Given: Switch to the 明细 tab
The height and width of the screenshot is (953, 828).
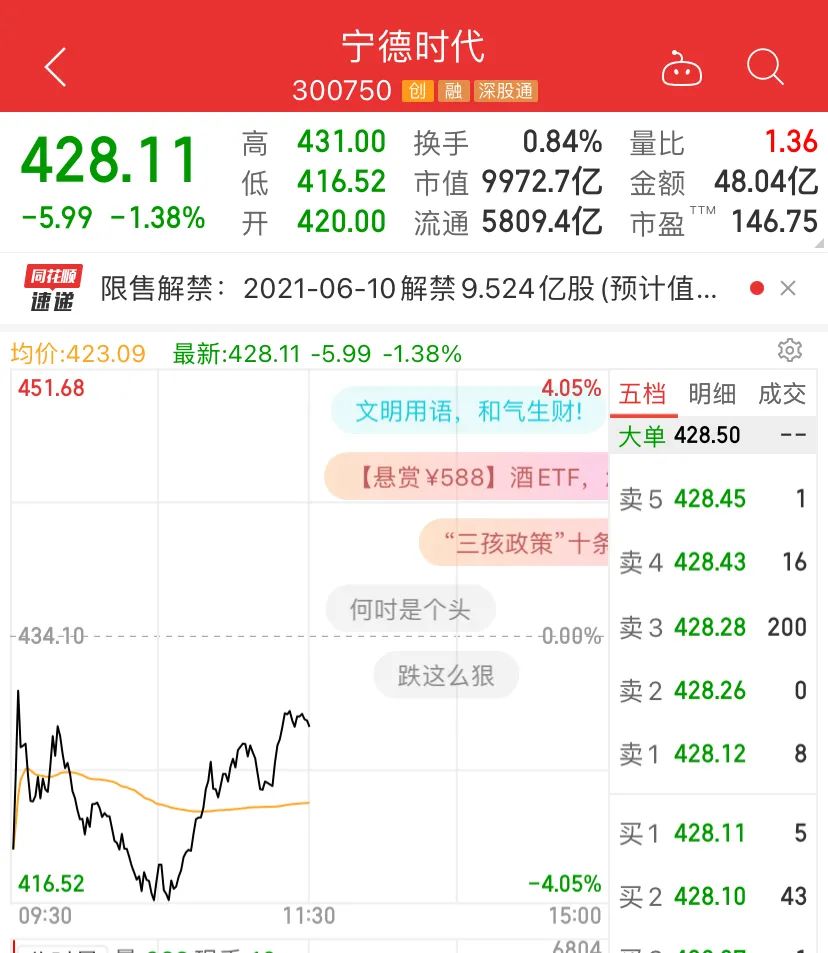Looking at the screenshot, I should (x=712, y=394).
